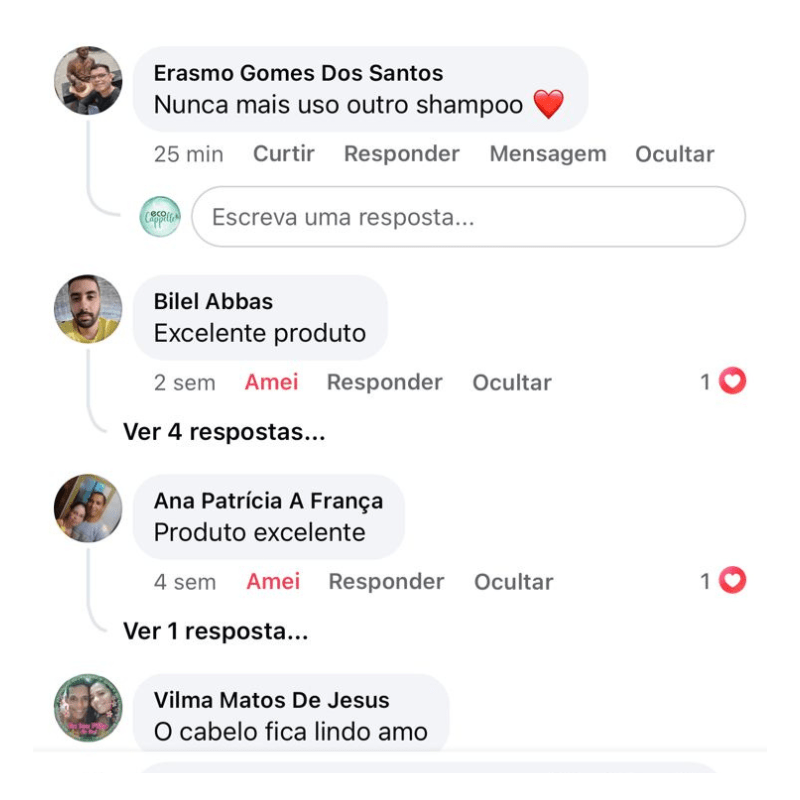Expand 'Ver 1 resposta' under Ana Patrícia
Screen dimensions: 800x800
tap(215, 631)
